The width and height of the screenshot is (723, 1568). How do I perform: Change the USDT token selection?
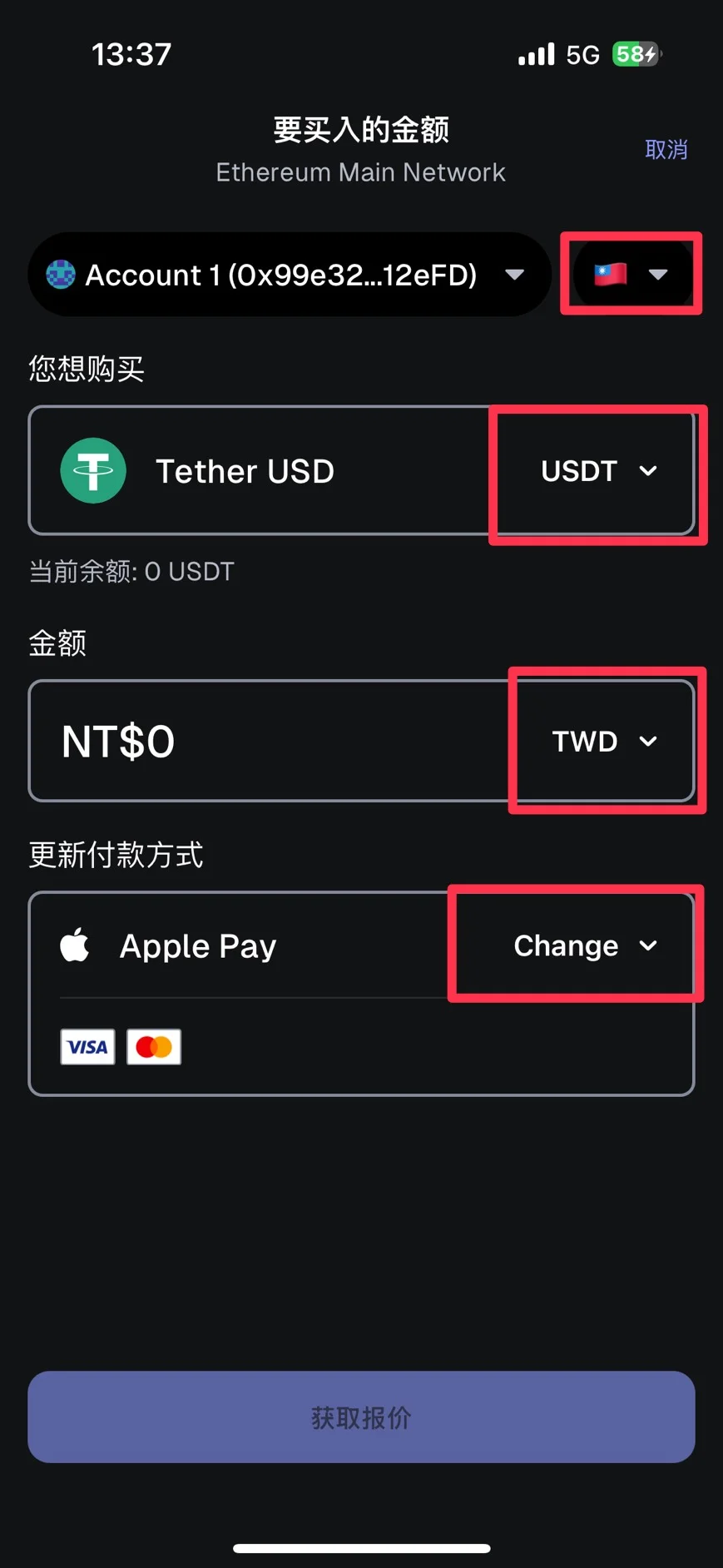[x=598, y=471]
